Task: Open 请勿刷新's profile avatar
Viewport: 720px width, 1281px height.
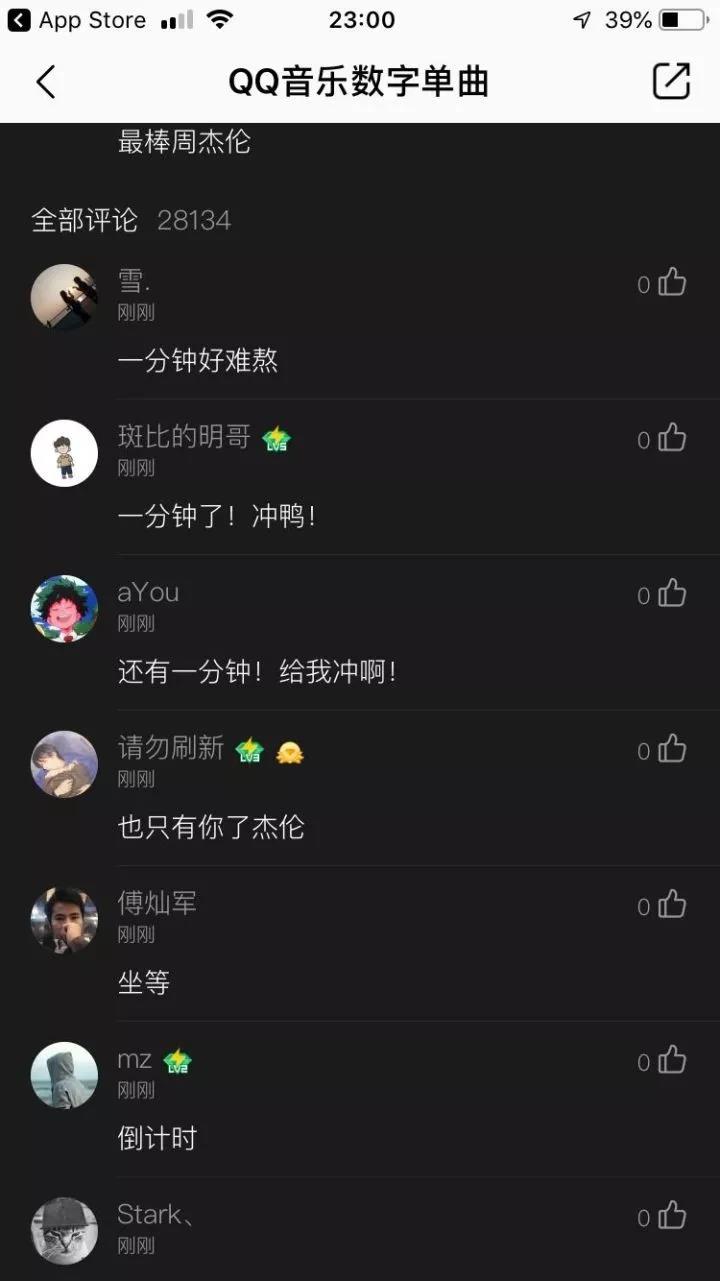Action: tap(64, 764)
